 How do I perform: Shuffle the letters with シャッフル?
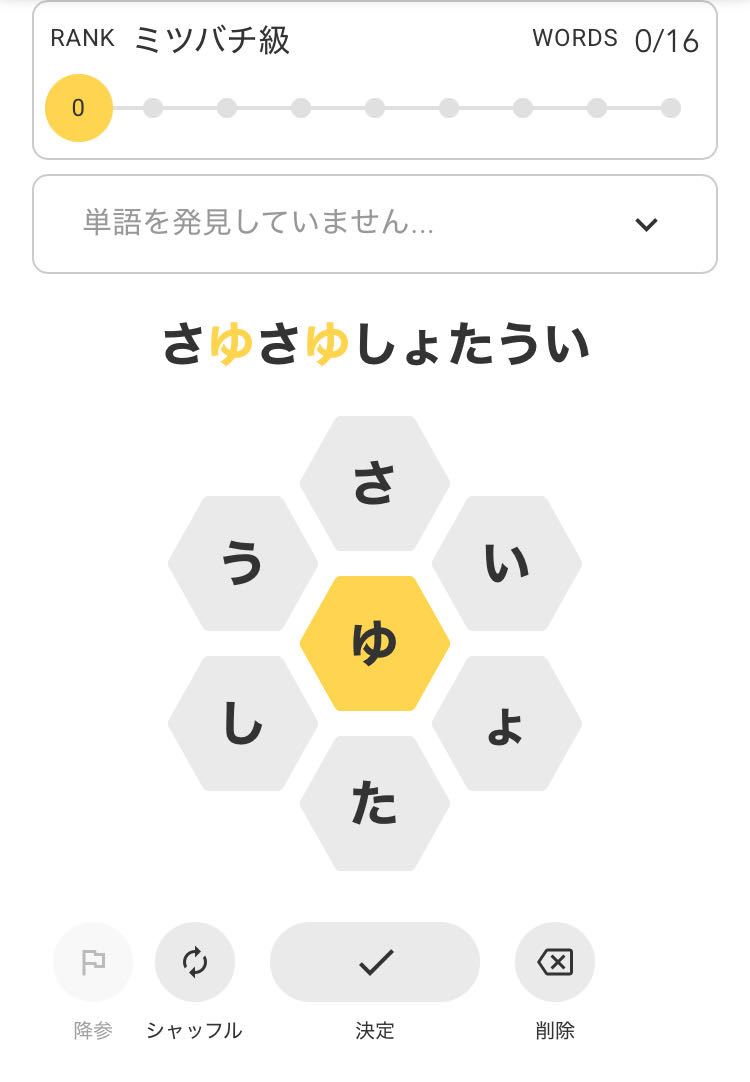[195, 962]
